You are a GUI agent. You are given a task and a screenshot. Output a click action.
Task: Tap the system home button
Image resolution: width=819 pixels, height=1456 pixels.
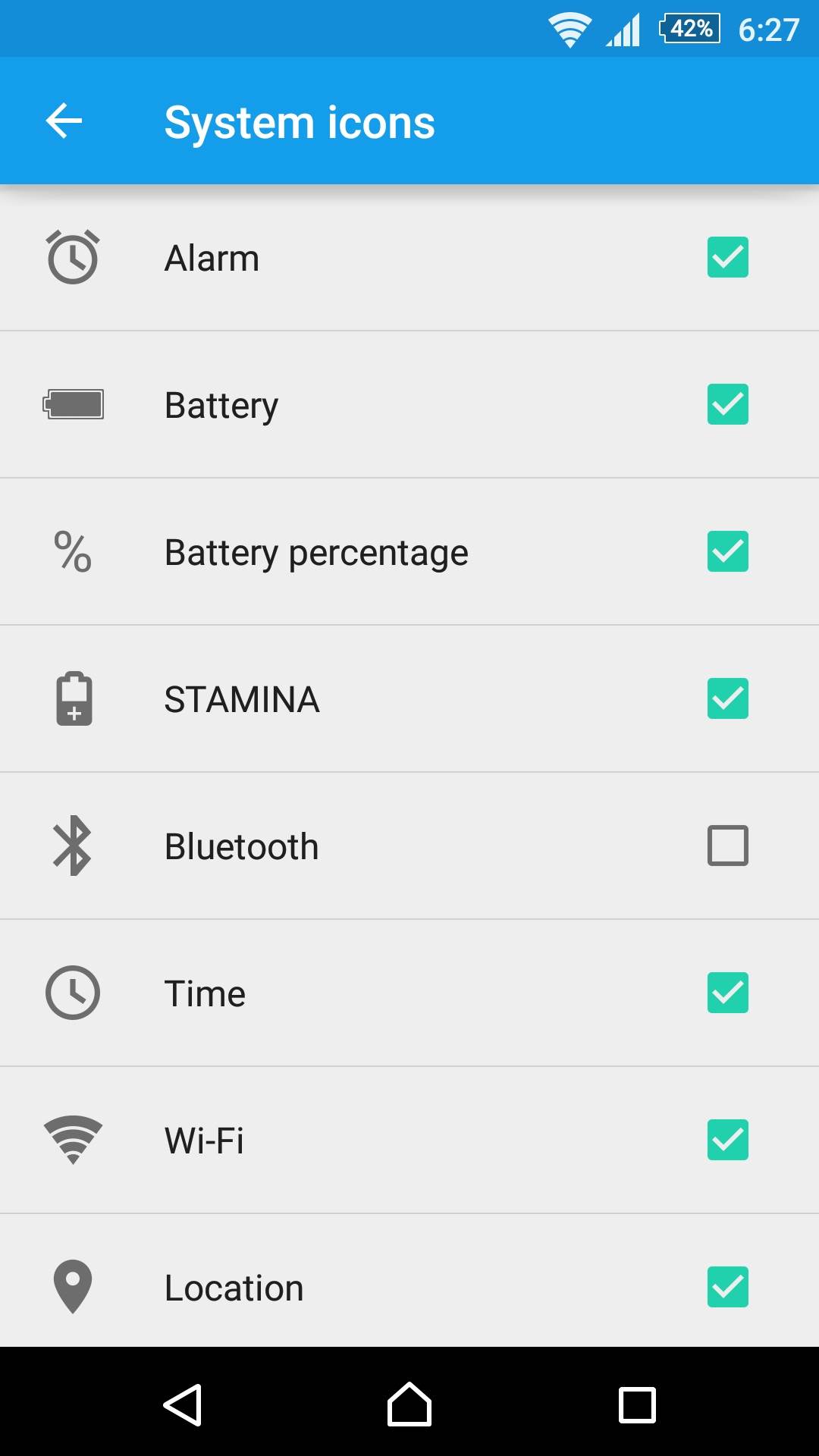pos(409,1404)
